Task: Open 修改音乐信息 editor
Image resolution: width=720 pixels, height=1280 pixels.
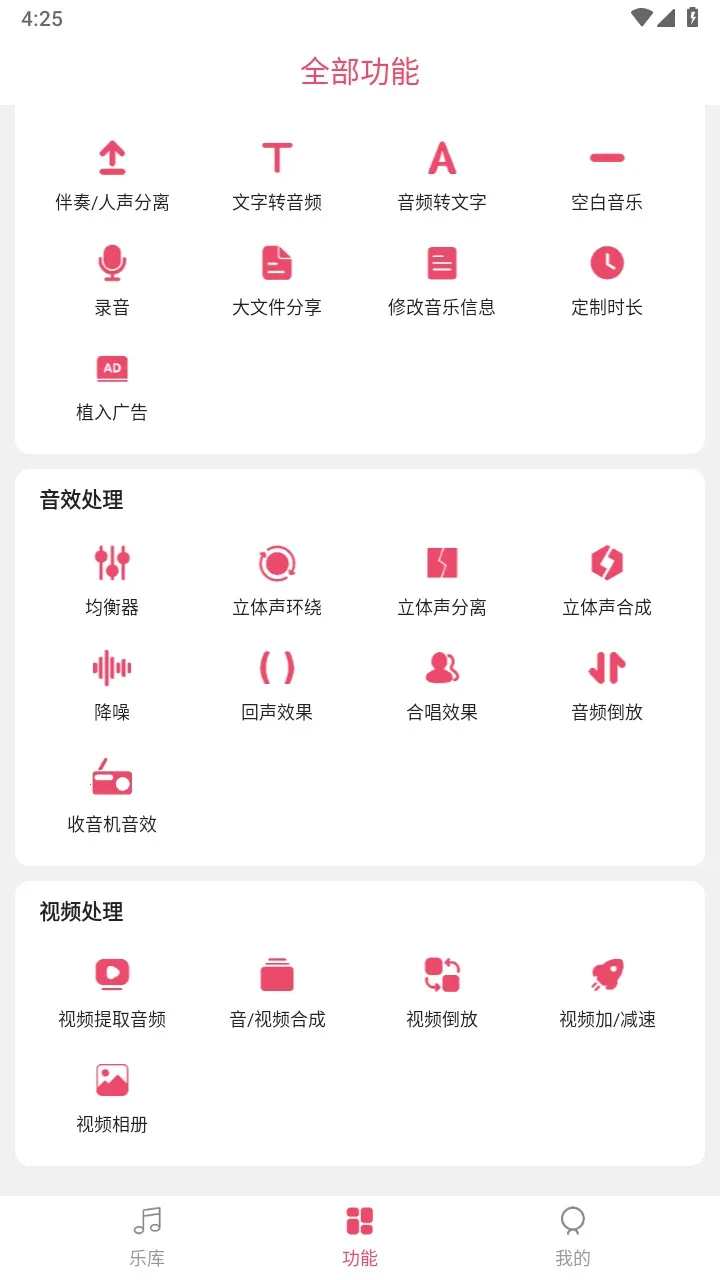Action: 442,281
